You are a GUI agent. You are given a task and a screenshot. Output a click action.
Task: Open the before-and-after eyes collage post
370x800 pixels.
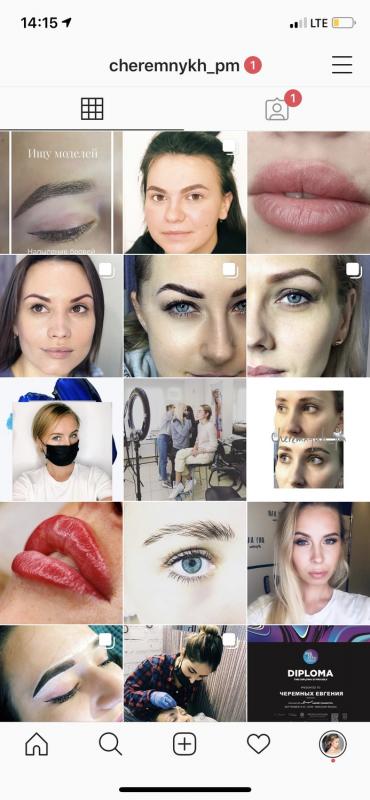309,439
